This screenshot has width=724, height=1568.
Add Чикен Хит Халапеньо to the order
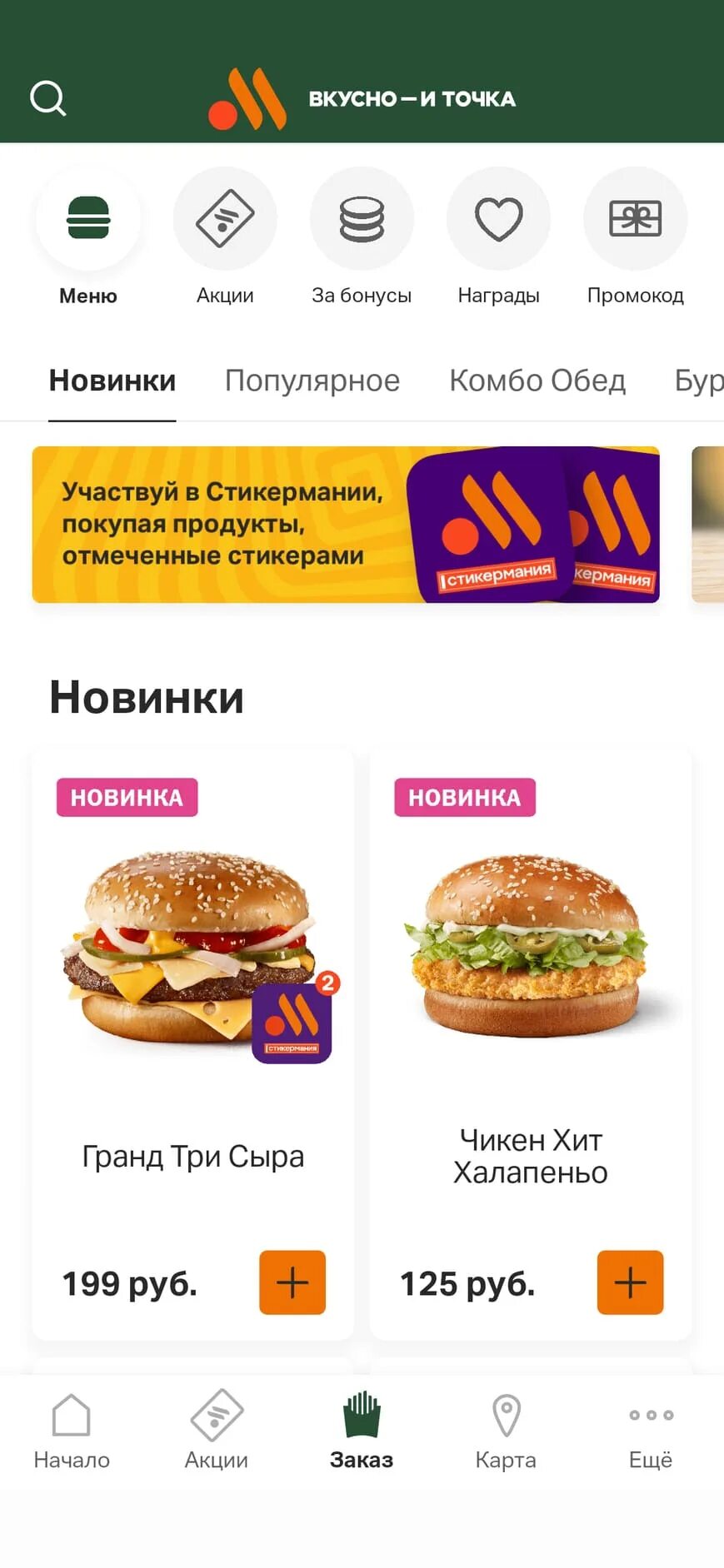[631, 1282]
